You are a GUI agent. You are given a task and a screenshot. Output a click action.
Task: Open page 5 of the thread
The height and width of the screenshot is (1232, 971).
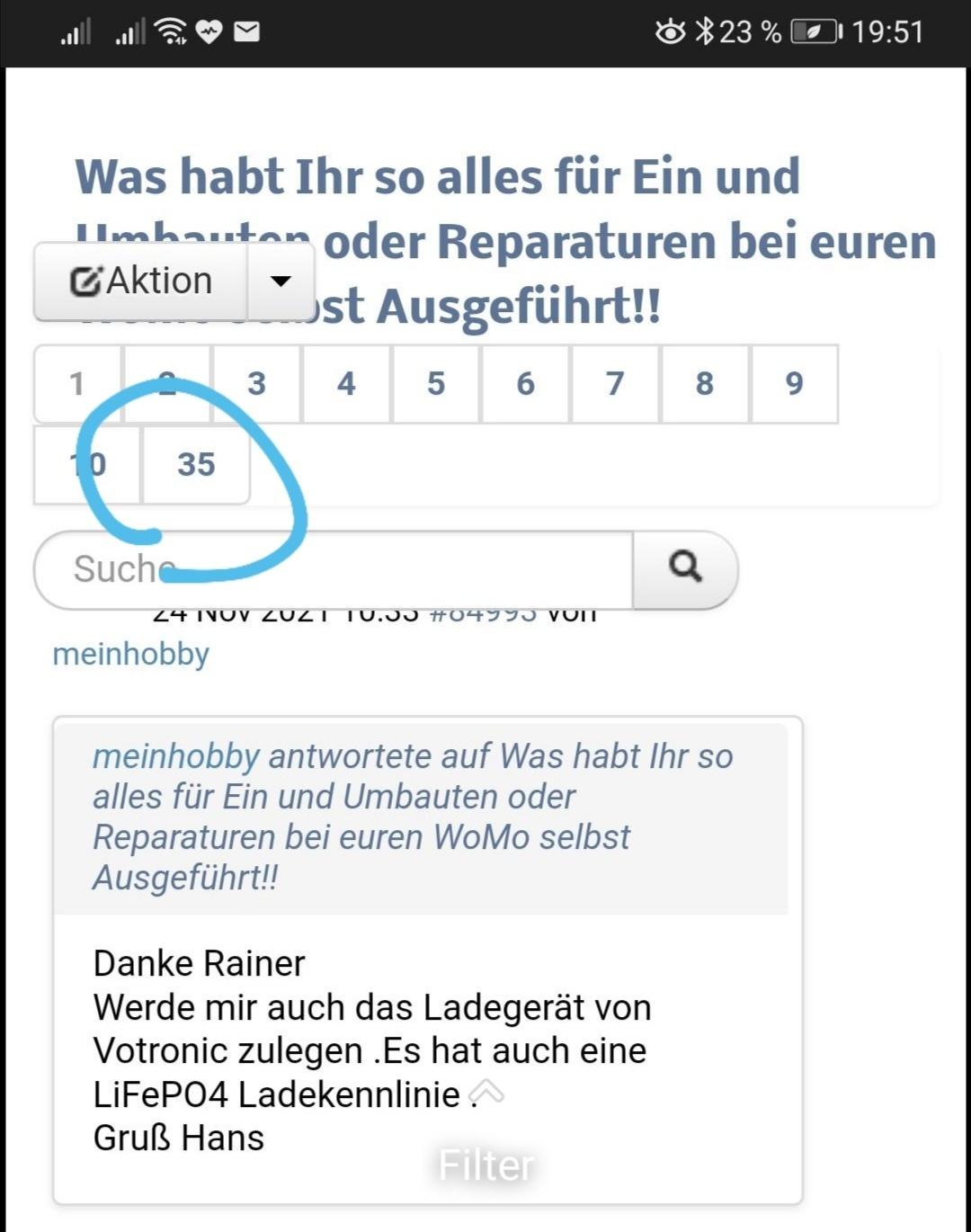[x=436, y=384]
